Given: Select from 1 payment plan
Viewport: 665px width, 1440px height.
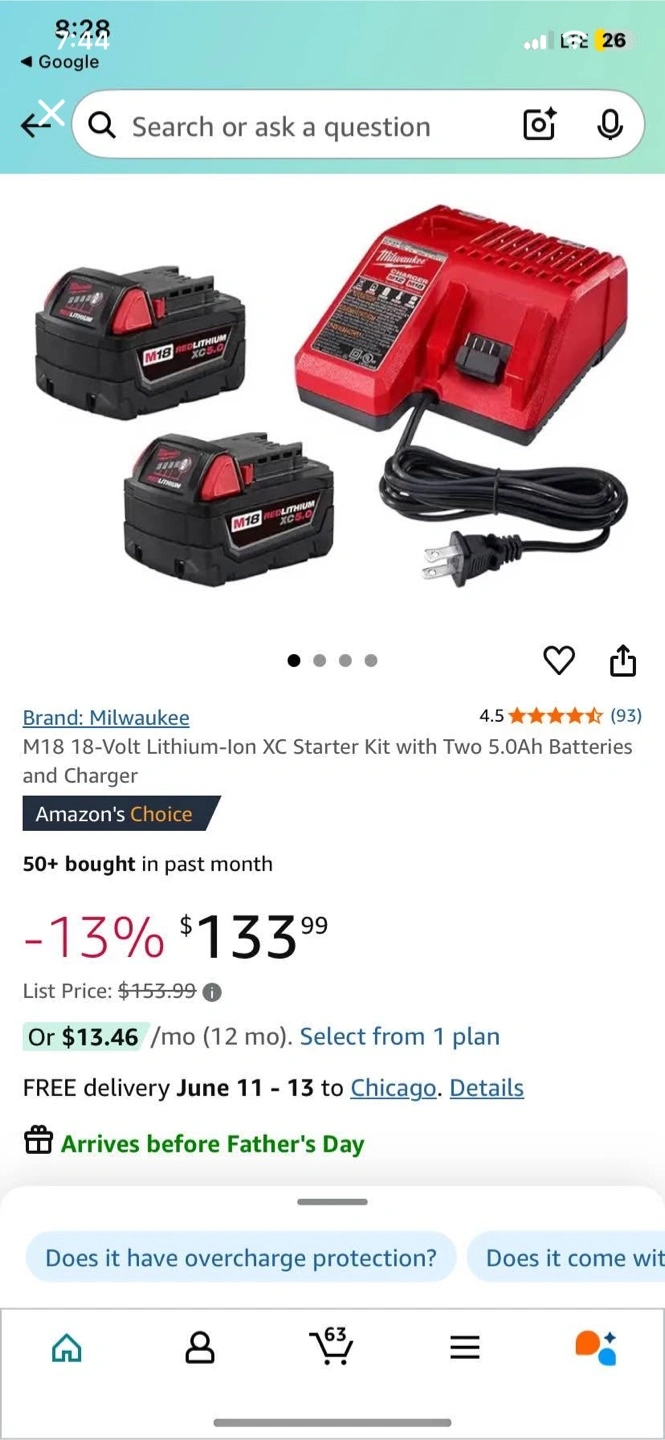Looking at the screenshot, I should (399, 1037).
